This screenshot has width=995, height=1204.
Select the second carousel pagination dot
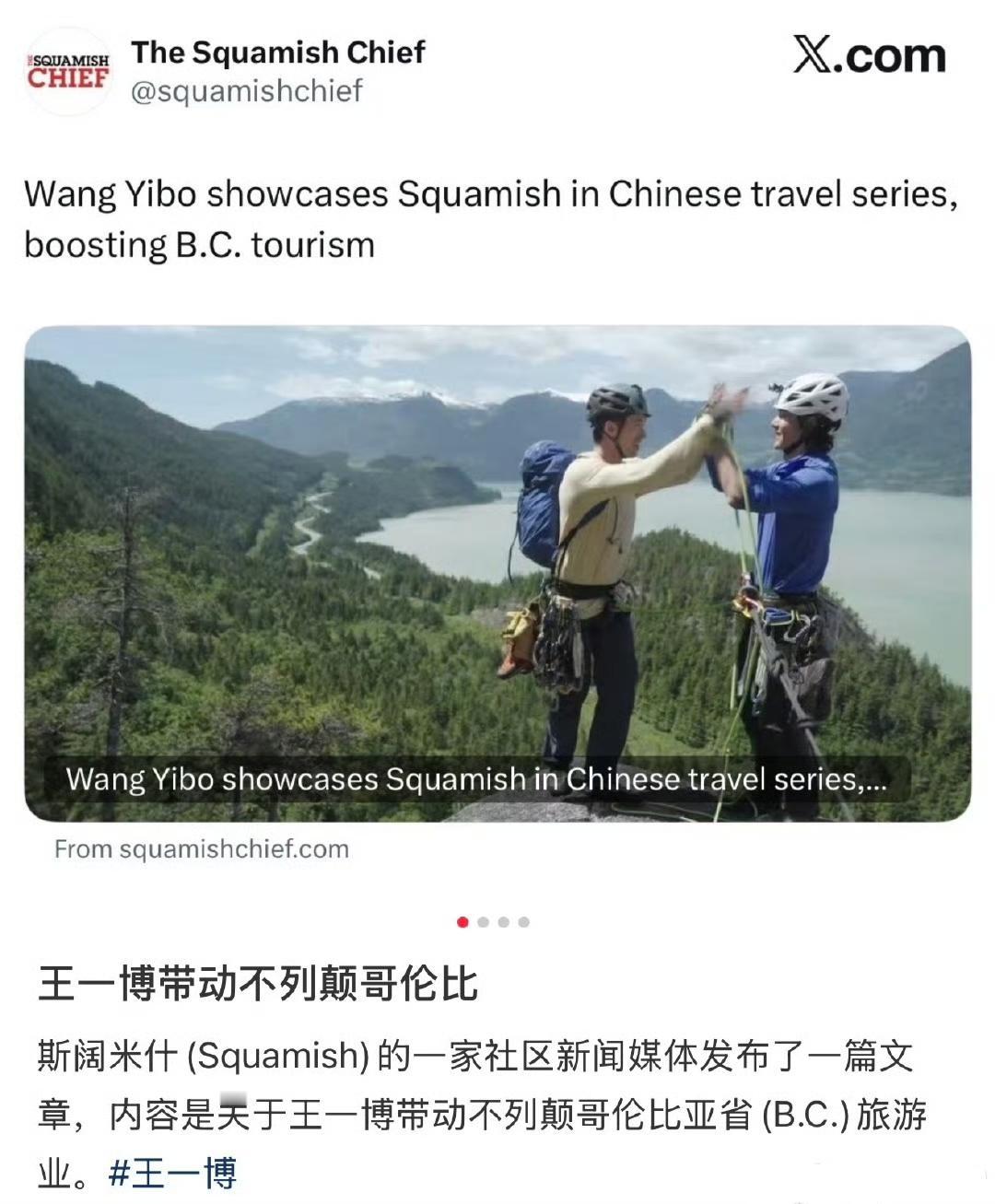[482, 918]
